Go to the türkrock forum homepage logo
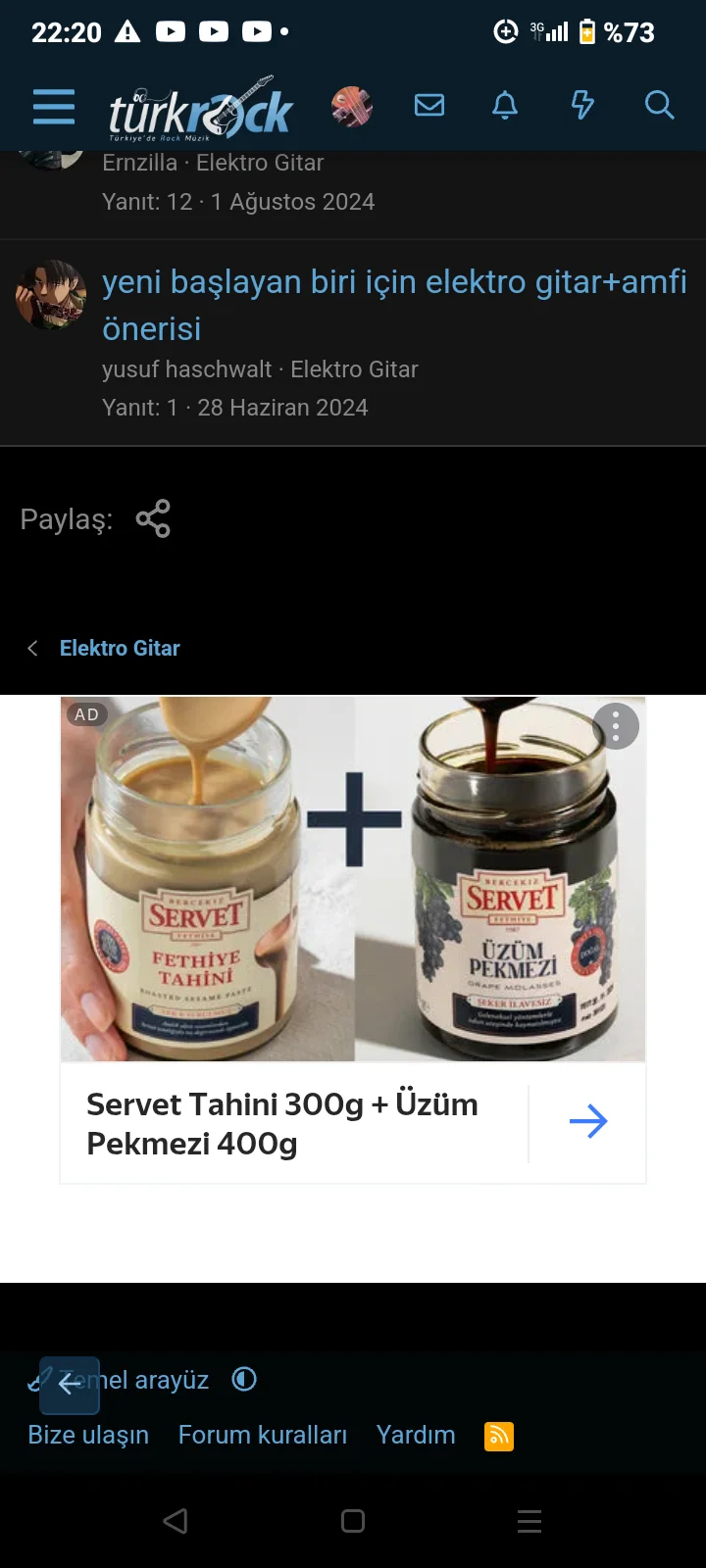This screenshot has width=706, height=1568. (201, 108)
